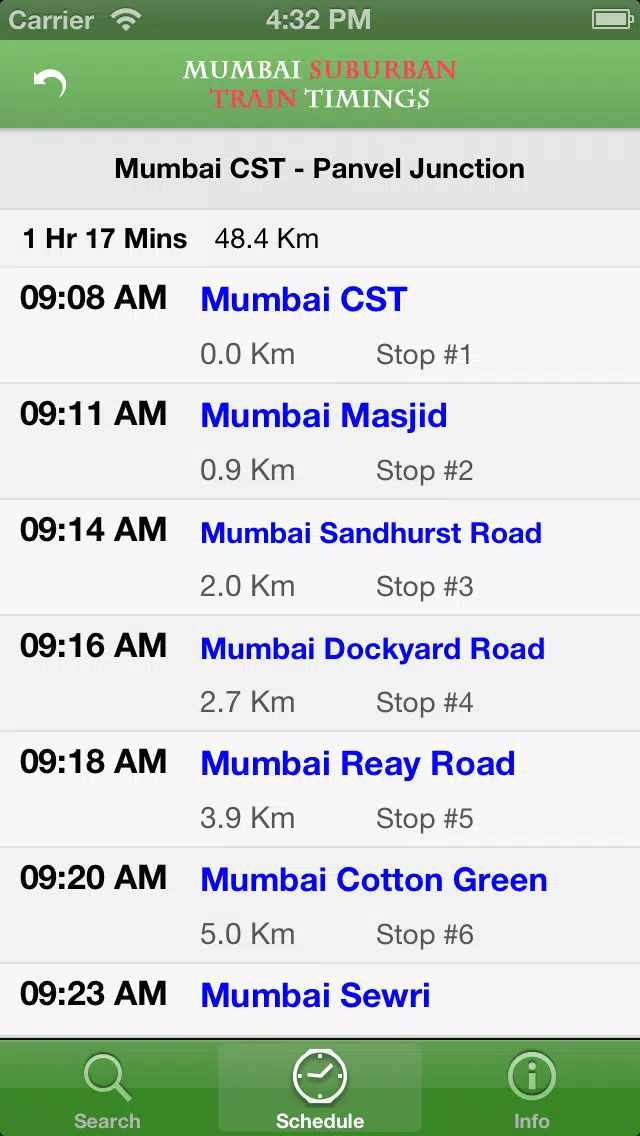The width and height of the screenshot is (640, 1136).
Task: Select the Mumbai Masjid stop
Action: click(x=320, y=441)
